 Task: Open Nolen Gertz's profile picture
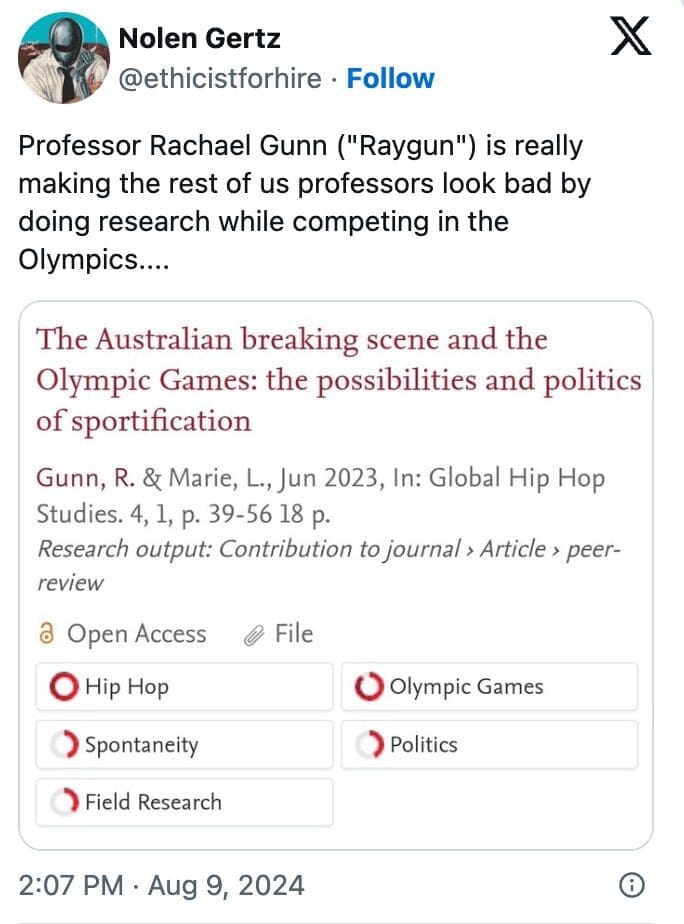60,60
